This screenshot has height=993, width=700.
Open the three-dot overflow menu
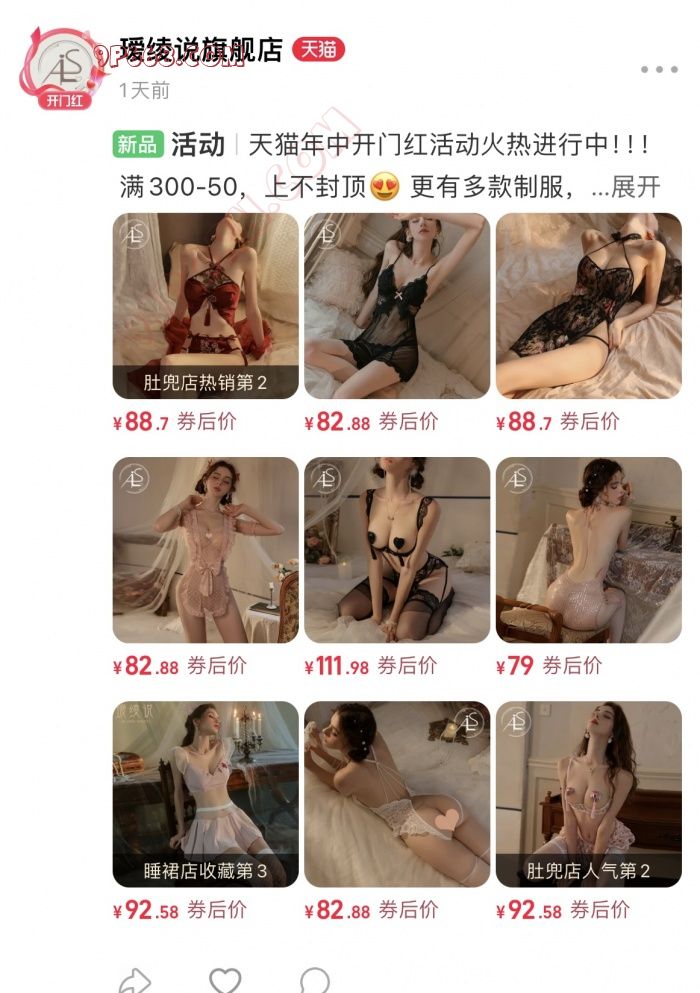point(659,69)
